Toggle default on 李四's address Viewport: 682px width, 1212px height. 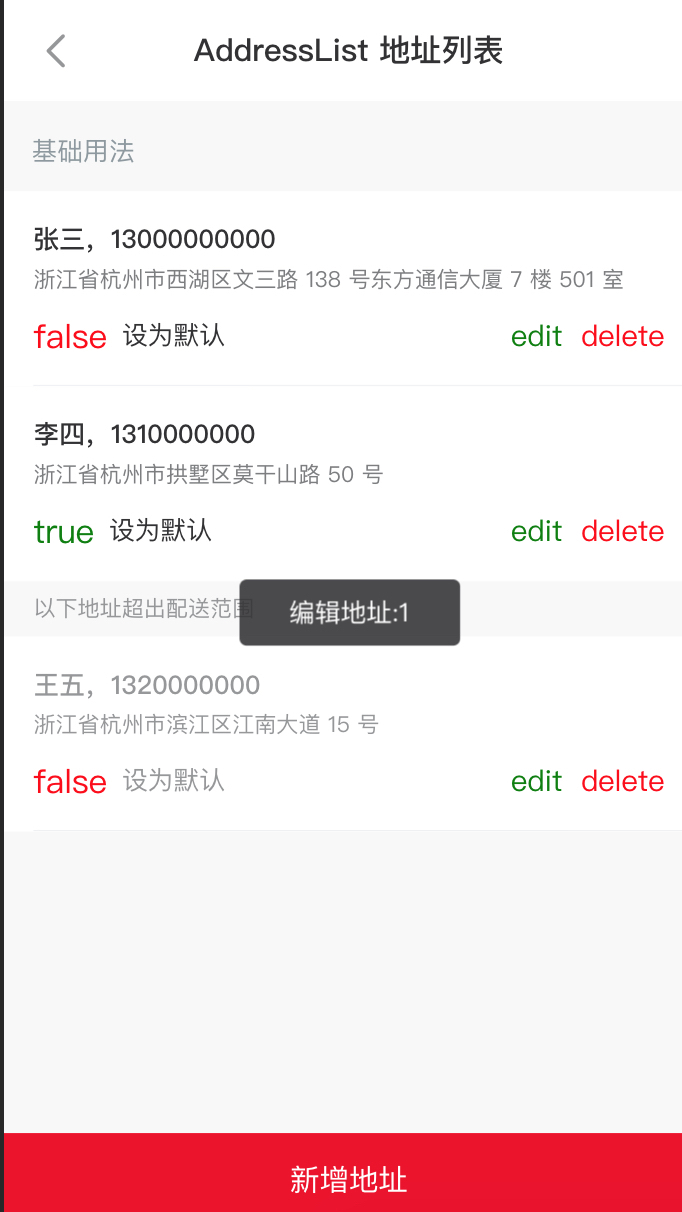[x=160, y=531]
